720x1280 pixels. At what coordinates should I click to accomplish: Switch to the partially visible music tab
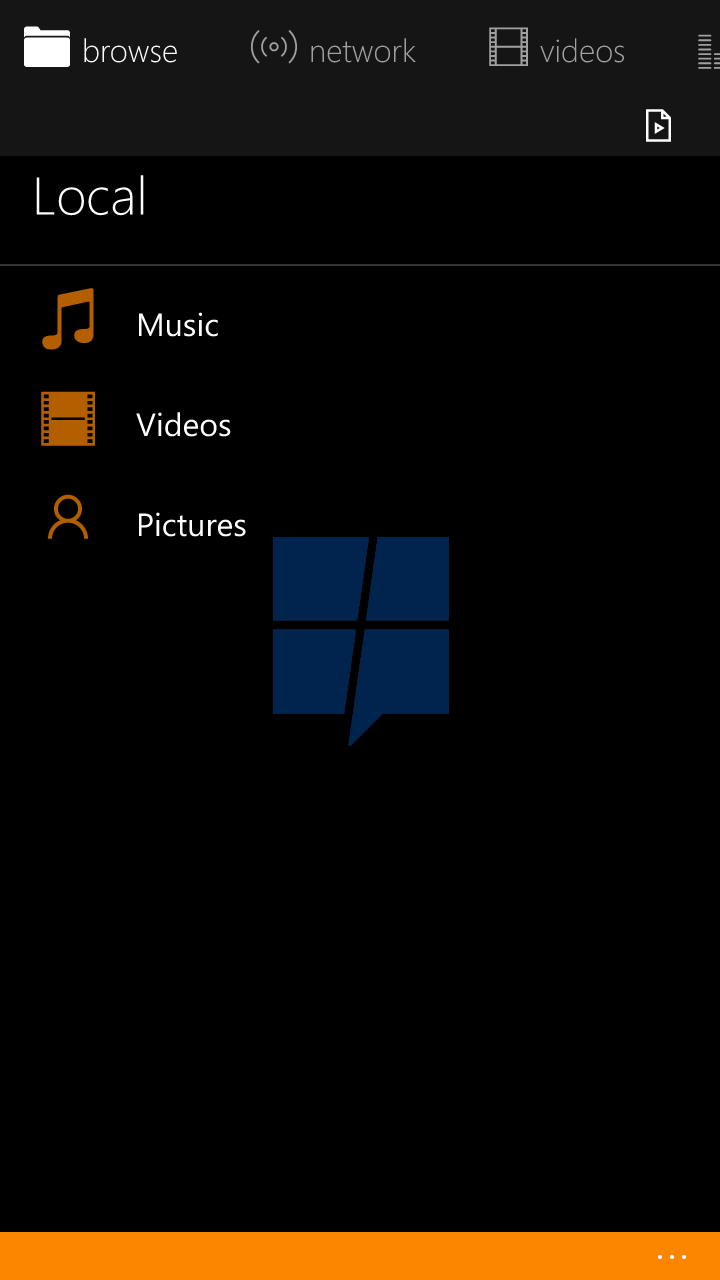tap(708, 50)
